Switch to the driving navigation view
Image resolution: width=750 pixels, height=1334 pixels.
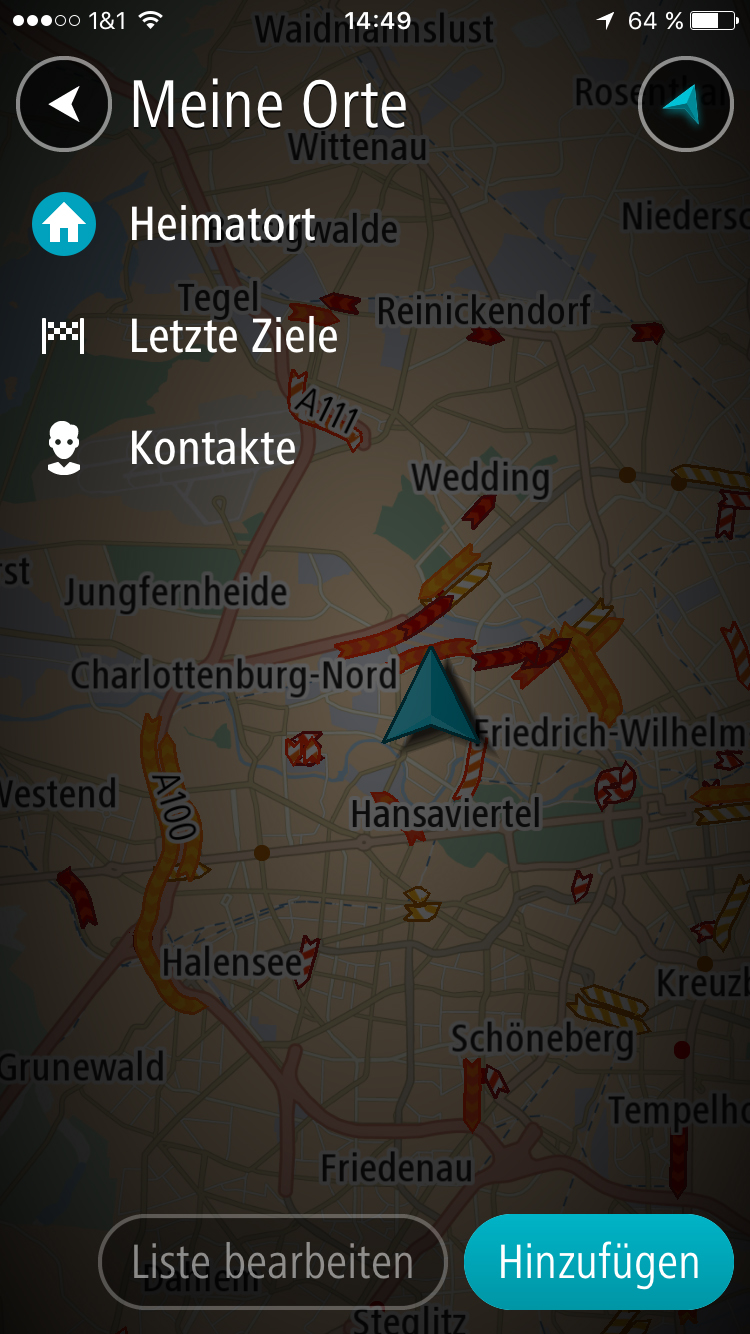pos(686,104)
